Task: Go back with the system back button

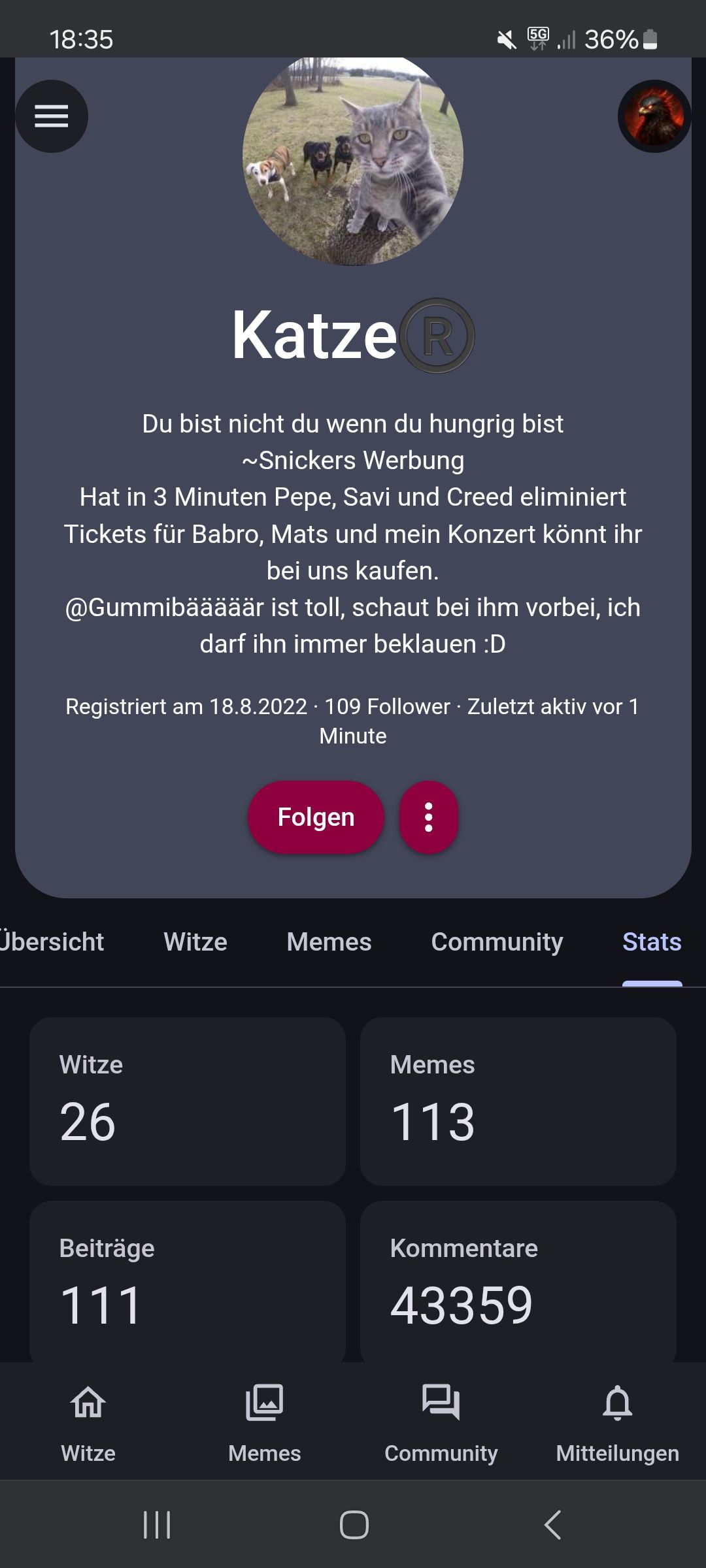Action: coord(552,1525)
